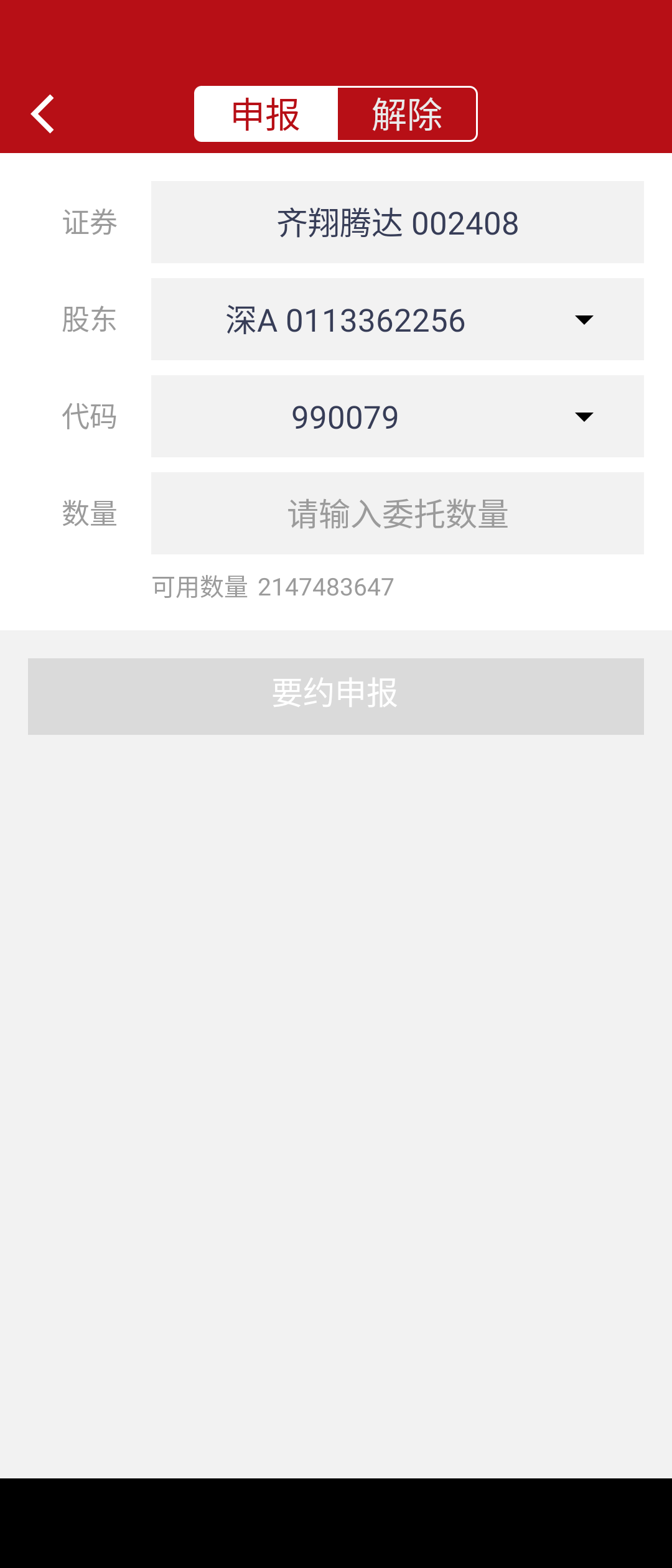The image size is (672, 1568).
Task: Switch to the 解除 tab
Action: [x=407, y=114]
